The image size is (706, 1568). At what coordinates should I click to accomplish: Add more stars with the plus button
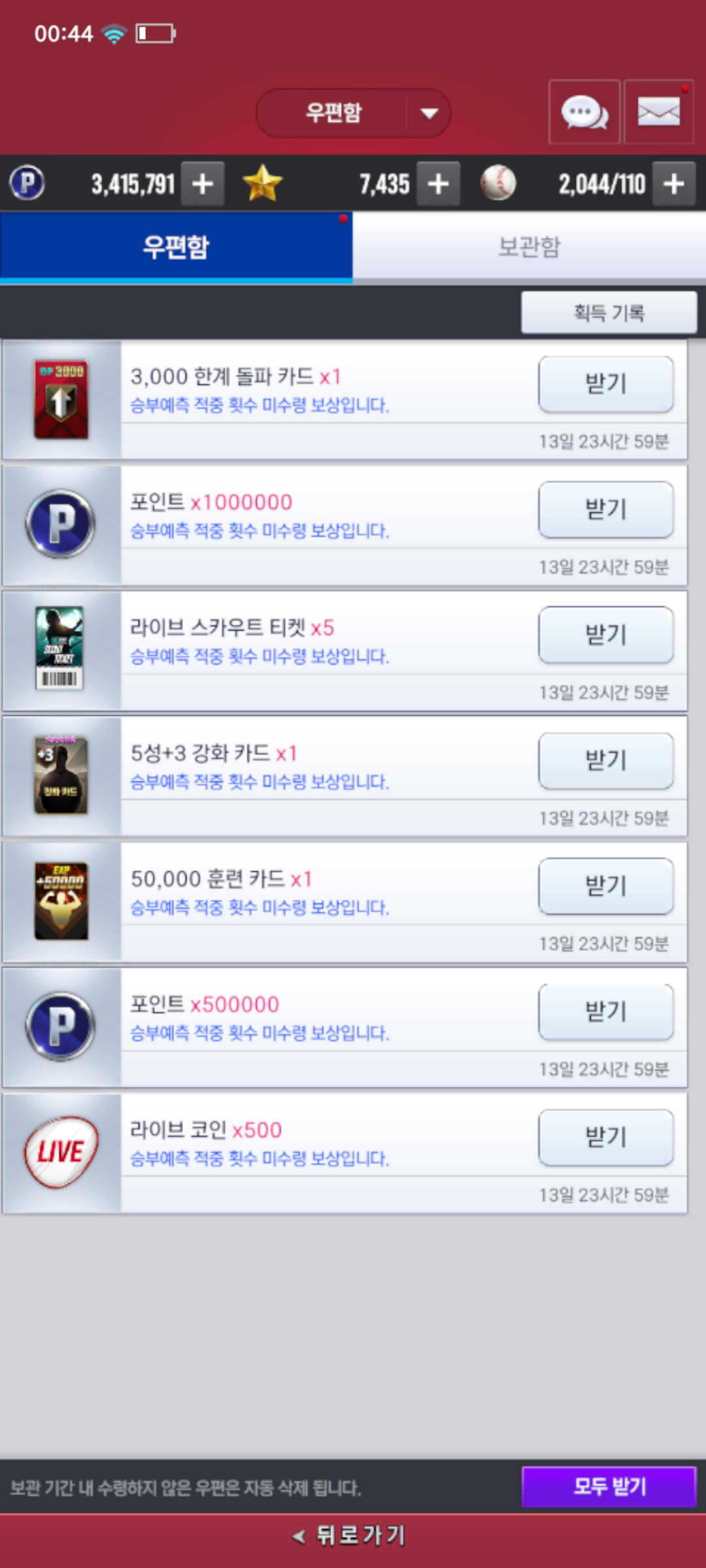pyautogui.click(x=438, y=184)
